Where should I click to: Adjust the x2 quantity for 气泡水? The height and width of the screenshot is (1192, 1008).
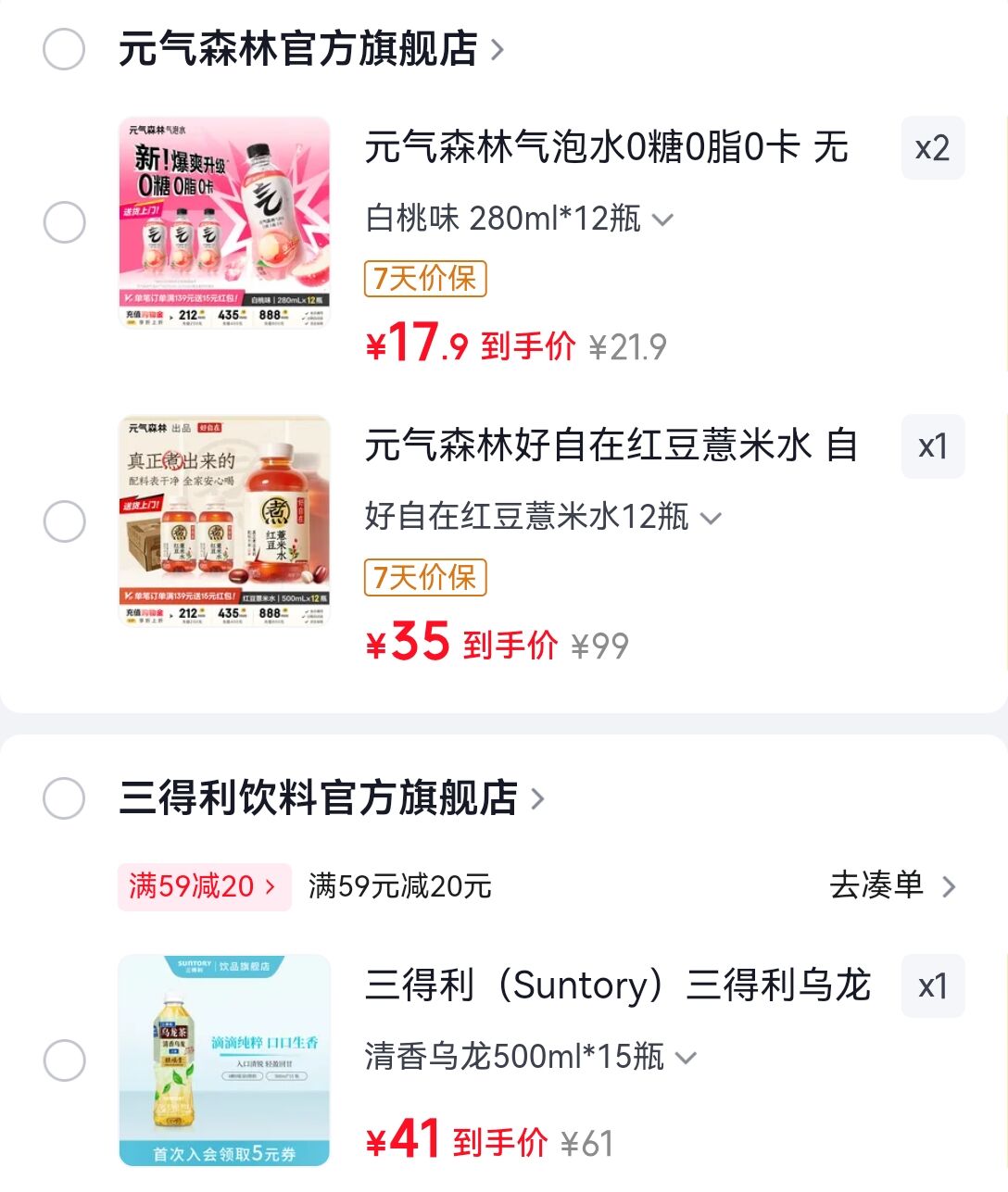point(932,148)
